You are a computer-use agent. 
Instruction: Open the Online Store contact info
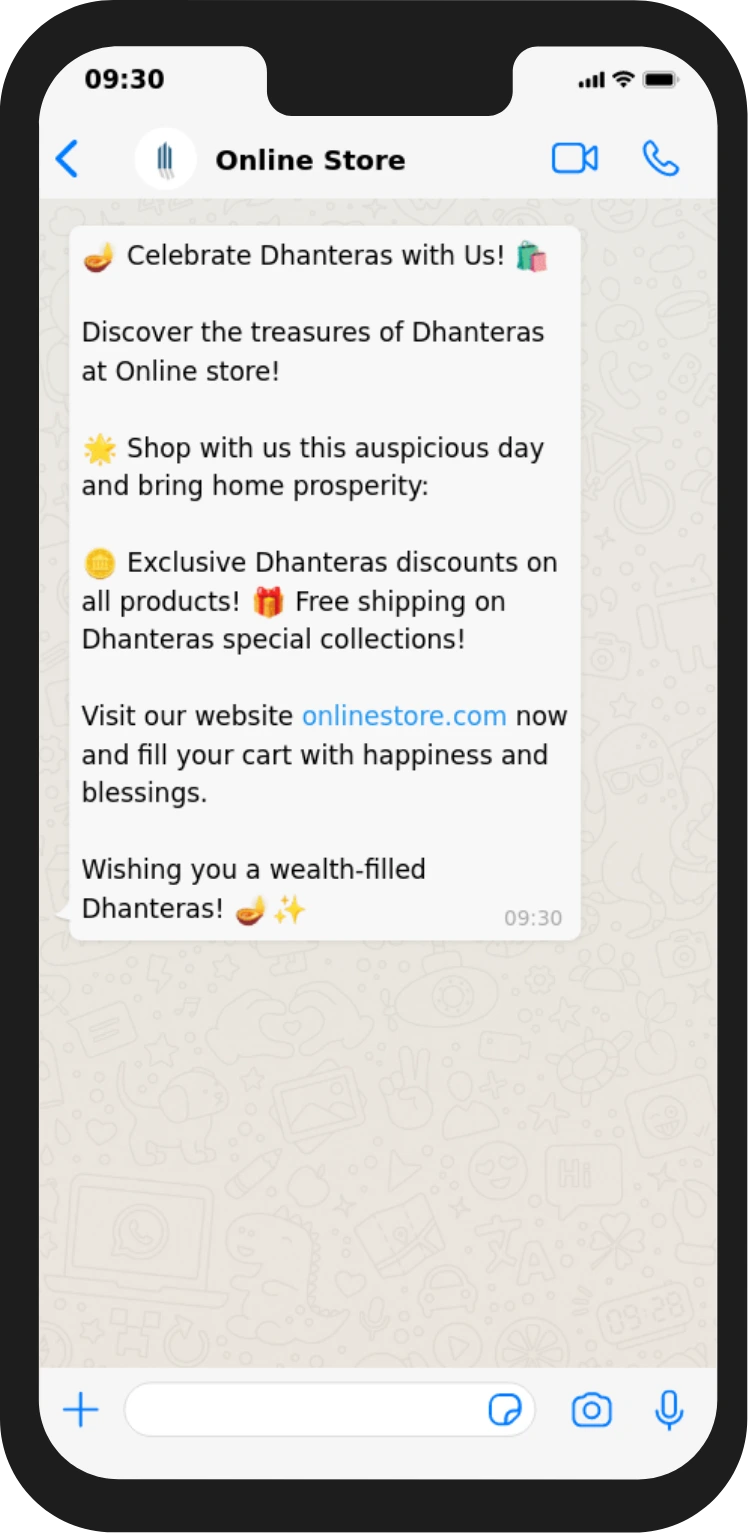[x=310, y=160]
